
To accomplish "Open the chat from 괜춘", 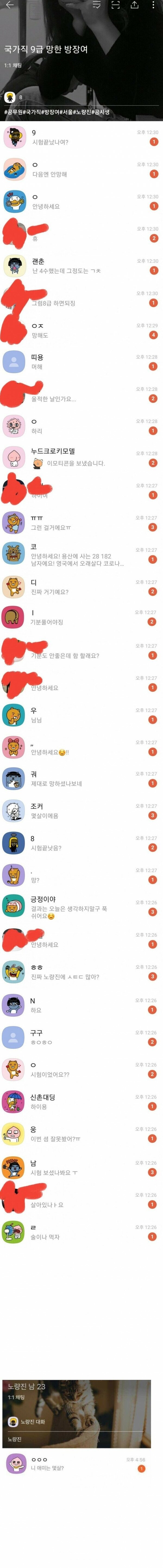I will [81, 266].
